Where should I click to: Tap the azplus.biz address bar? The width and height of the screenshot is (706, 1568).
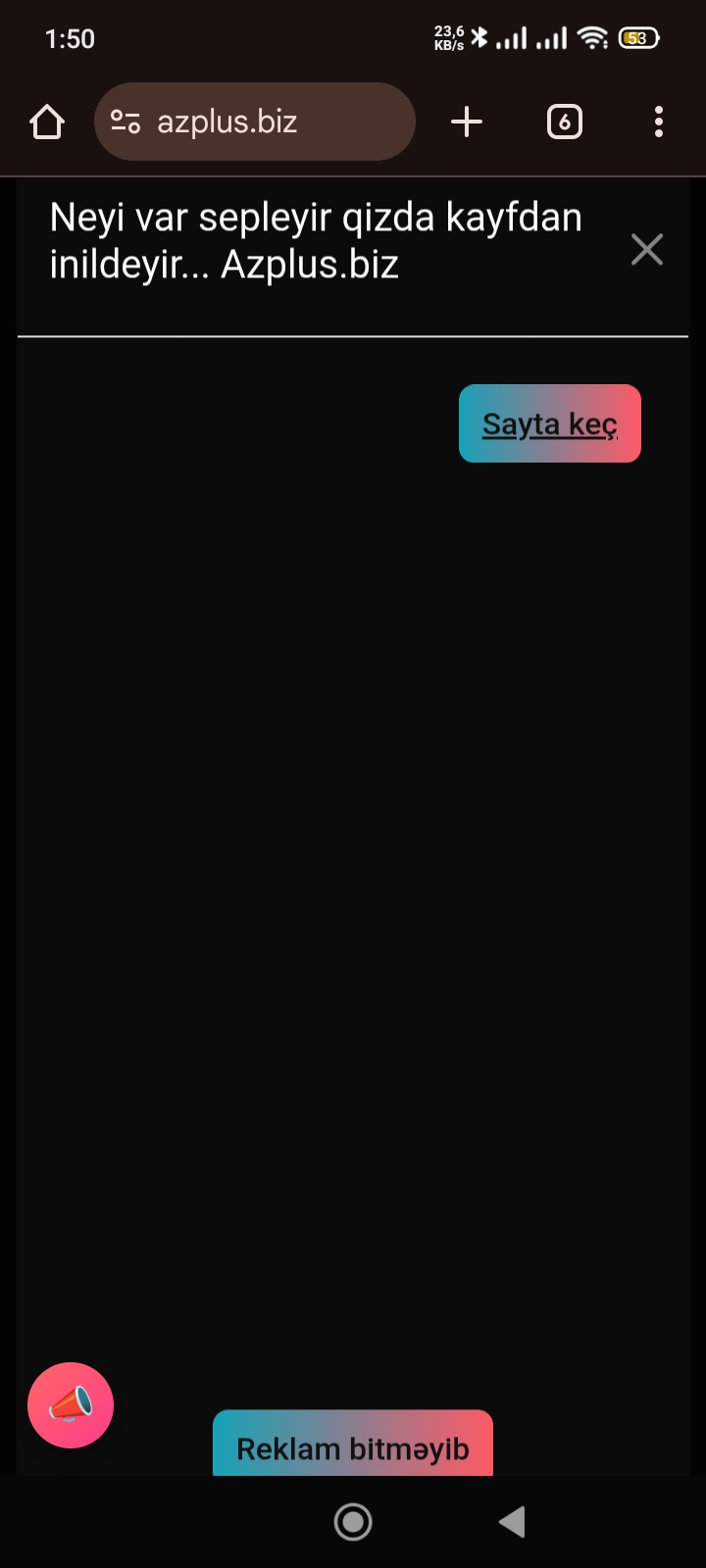[x=255, y=122]
